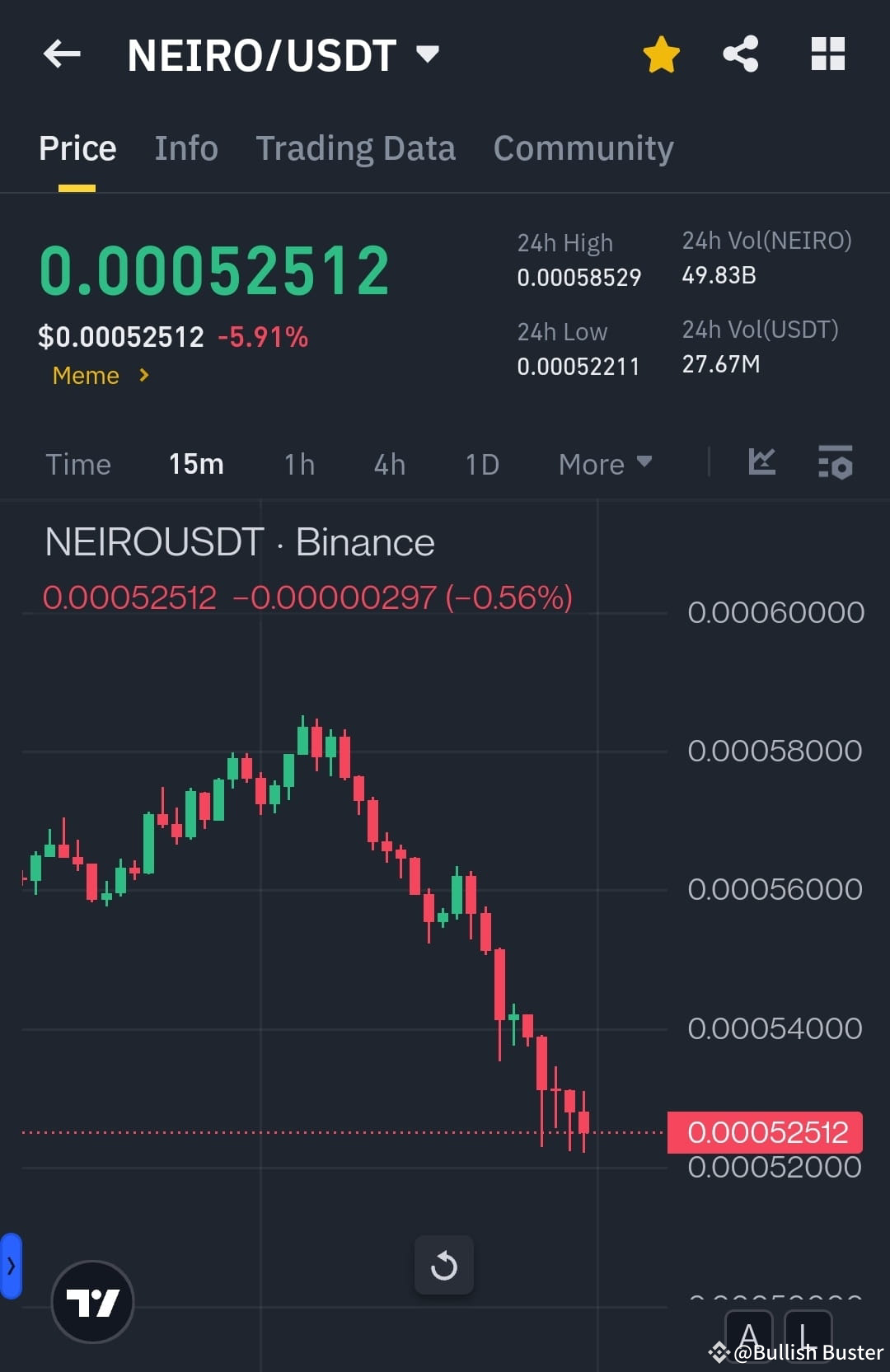The height and width of the screenshot is (1372, 890).
Task: Switch to the Trading Data tab
Action: pos(356,148)
